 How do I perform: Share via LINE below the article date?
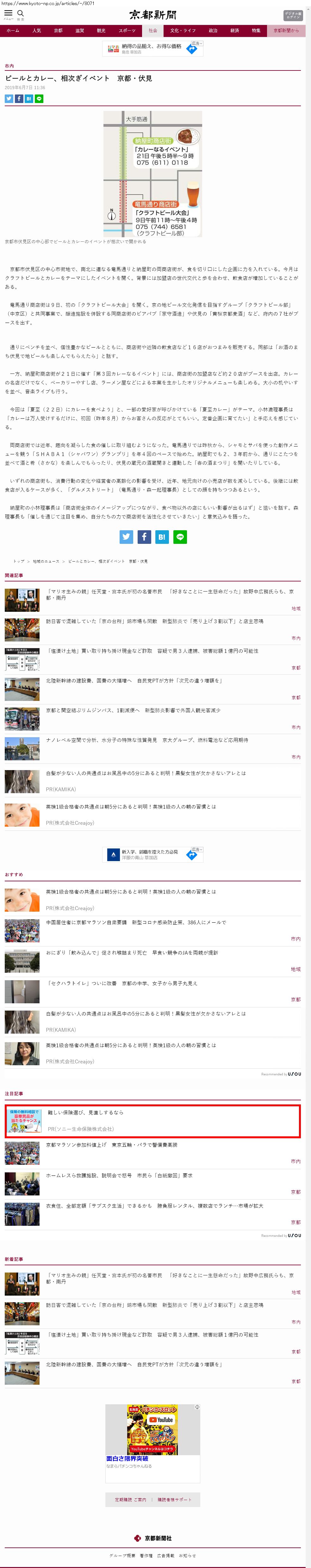point(39,99)
